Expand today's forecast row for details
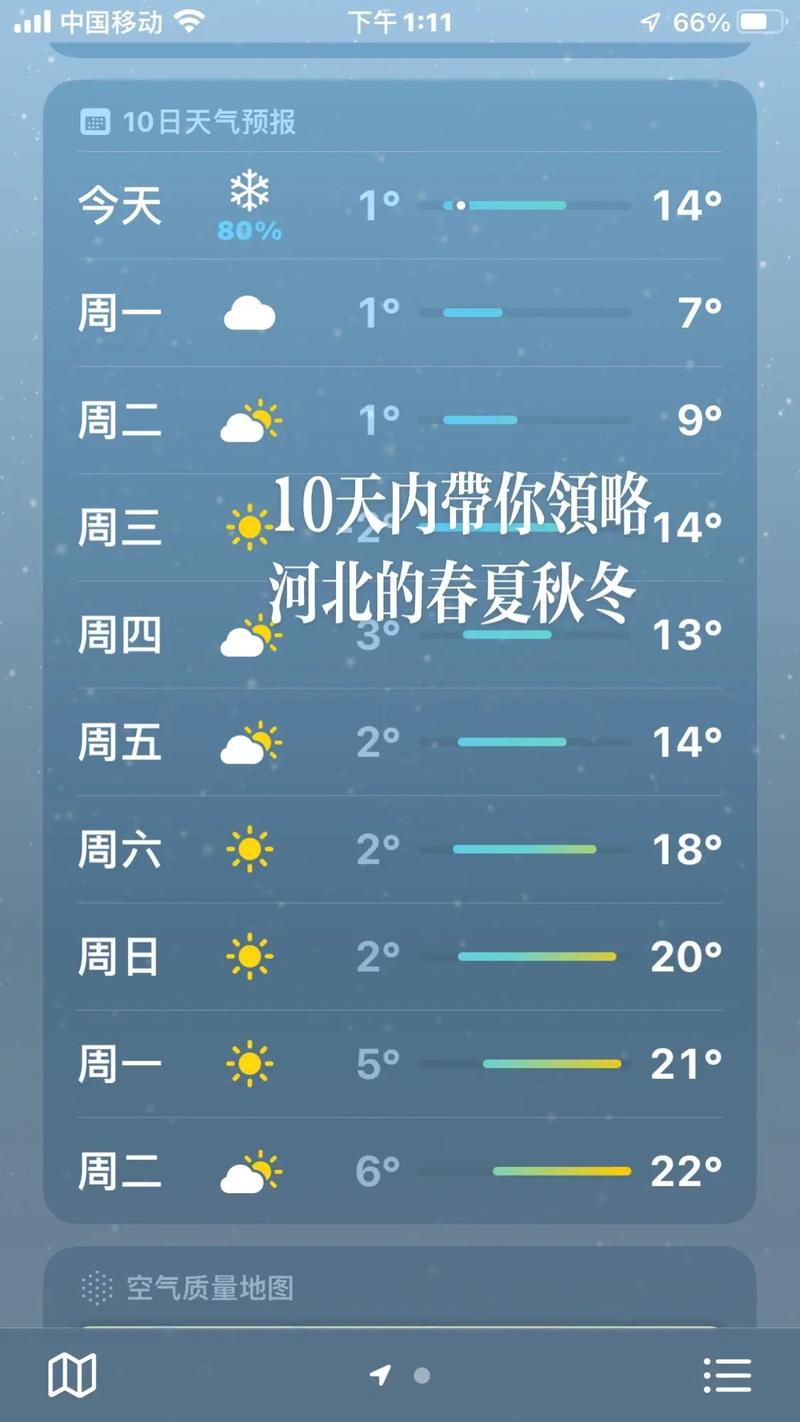Image resolution: width=800 pixels, height=1422 pixels. (x=400, y=204)
